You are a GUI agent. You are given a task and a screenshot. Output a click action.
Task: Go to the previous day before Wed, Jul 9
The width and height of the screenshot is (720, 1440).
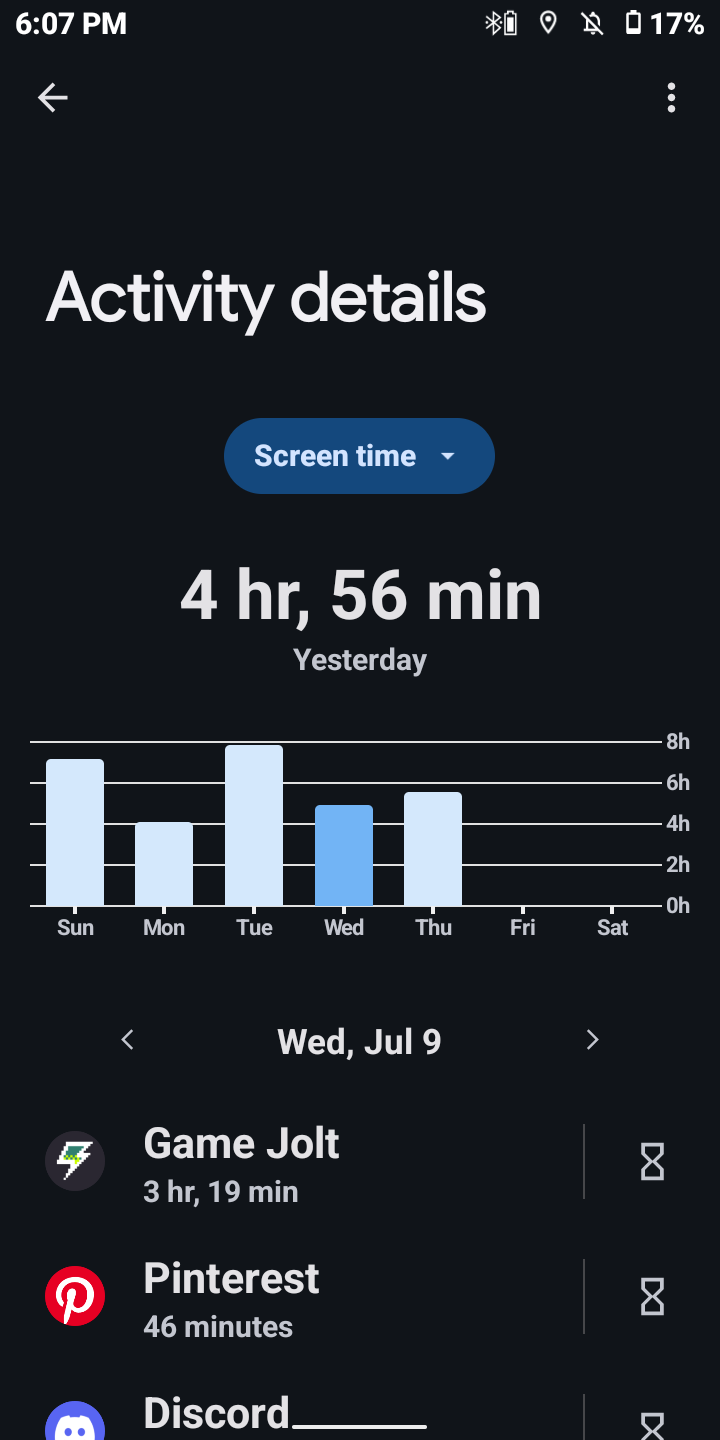point(127,1040)
